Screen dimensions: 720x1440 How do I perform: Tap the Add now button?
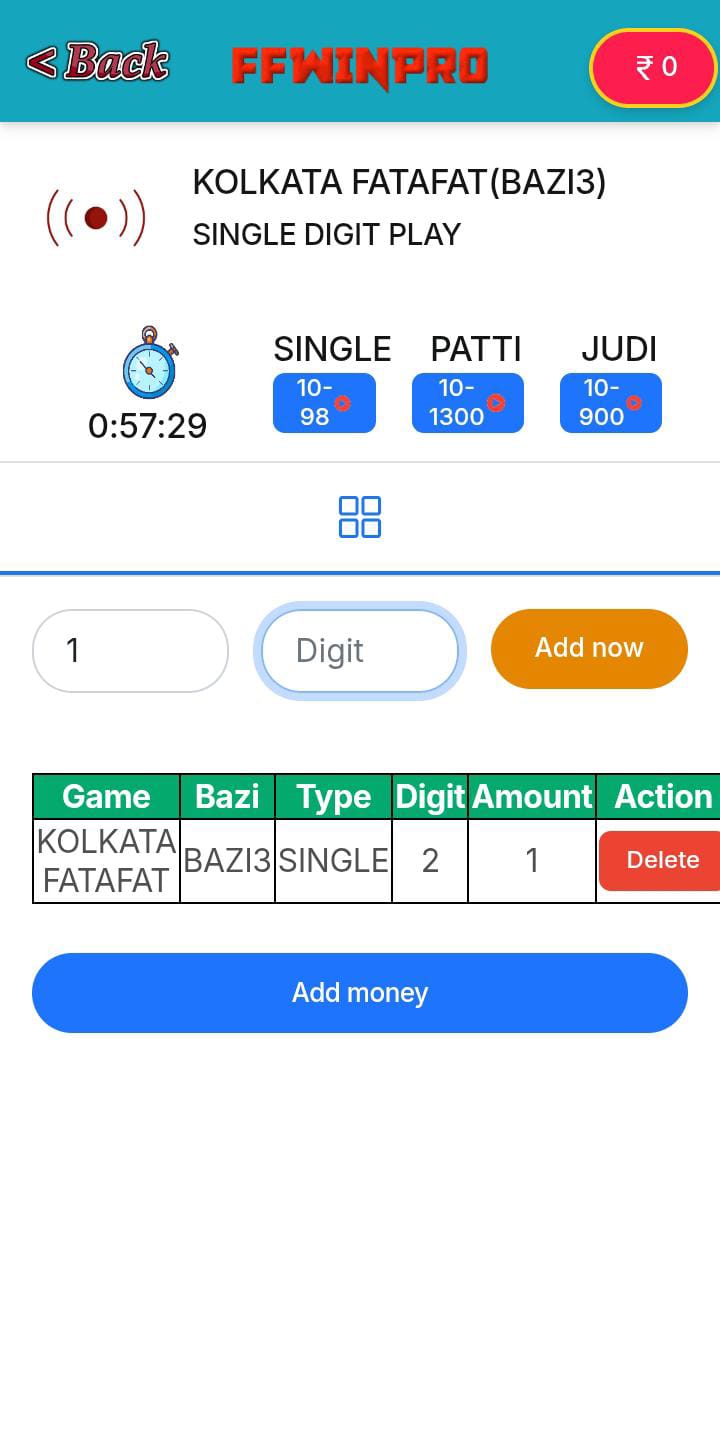(x=589, y=649)
